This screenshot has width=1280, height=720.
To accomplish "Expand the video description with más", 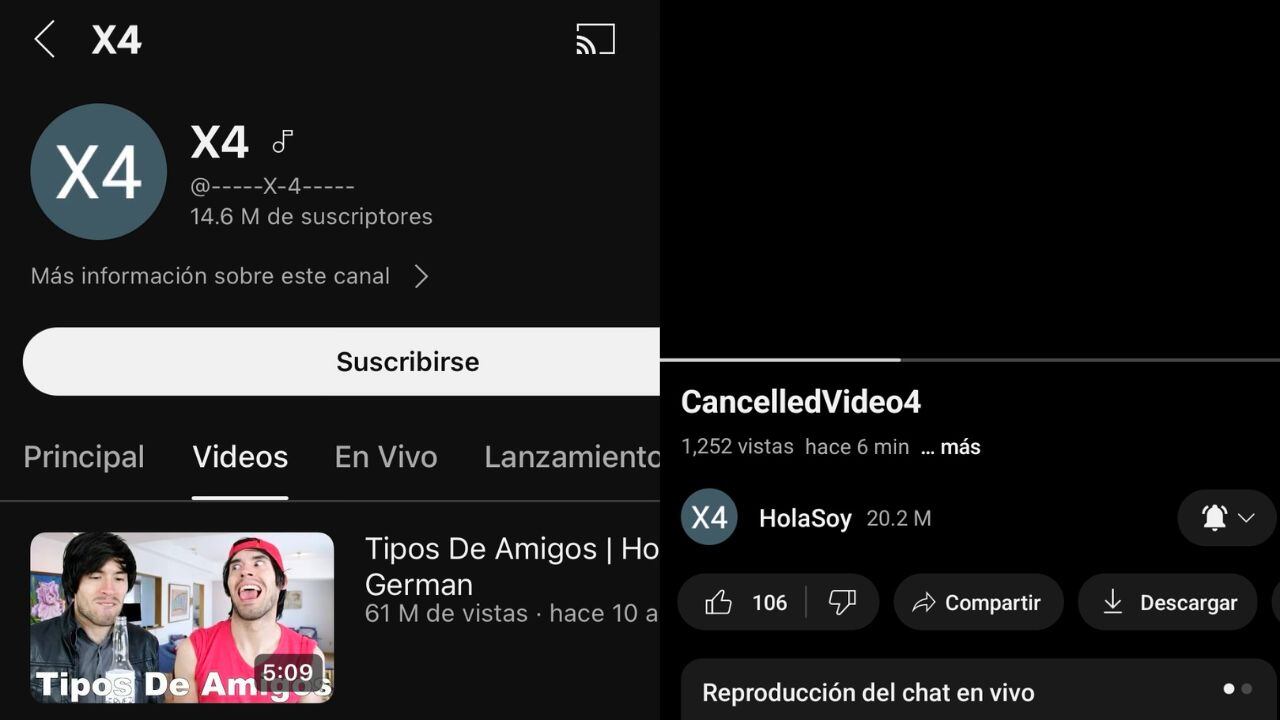I will tap(951, 447).
